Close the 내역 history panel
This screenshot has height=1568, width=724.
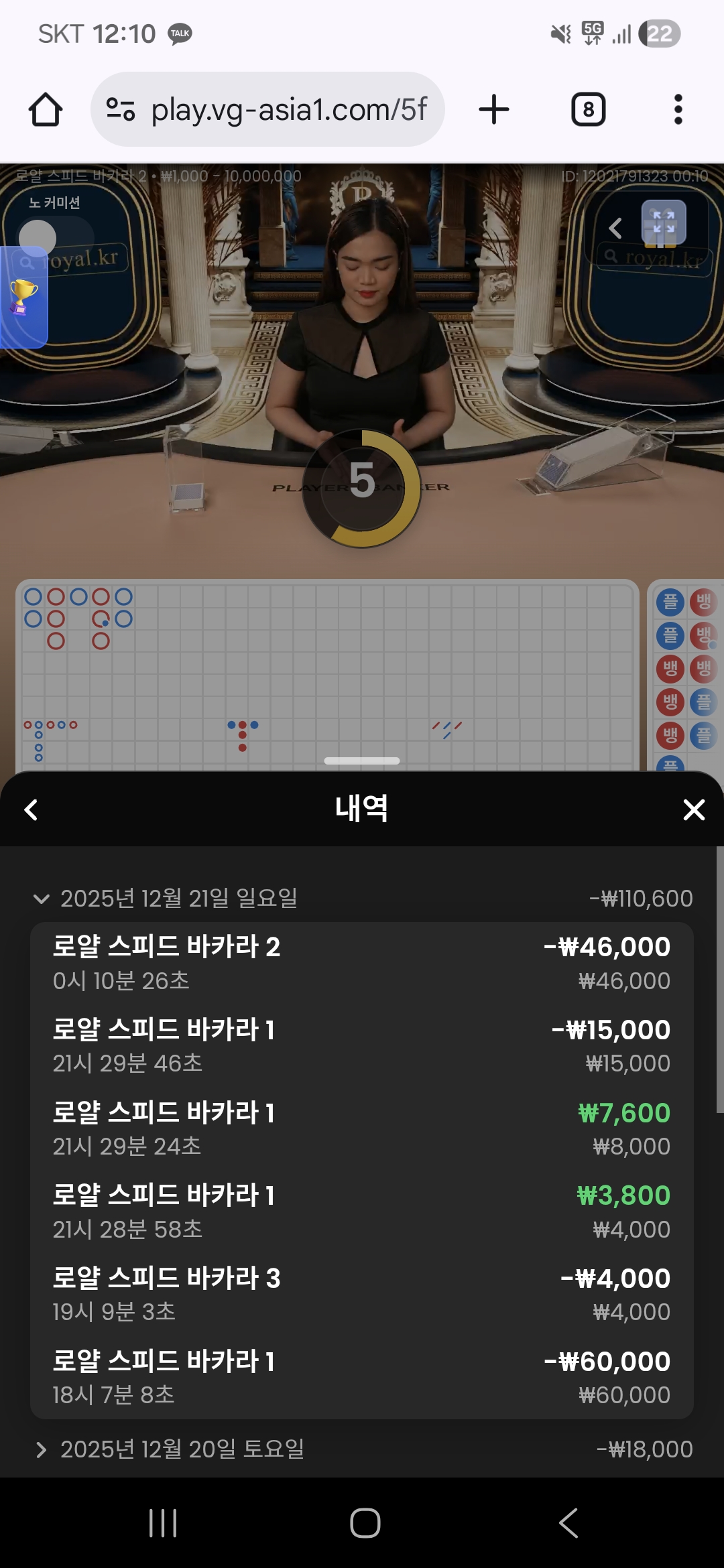693,809
